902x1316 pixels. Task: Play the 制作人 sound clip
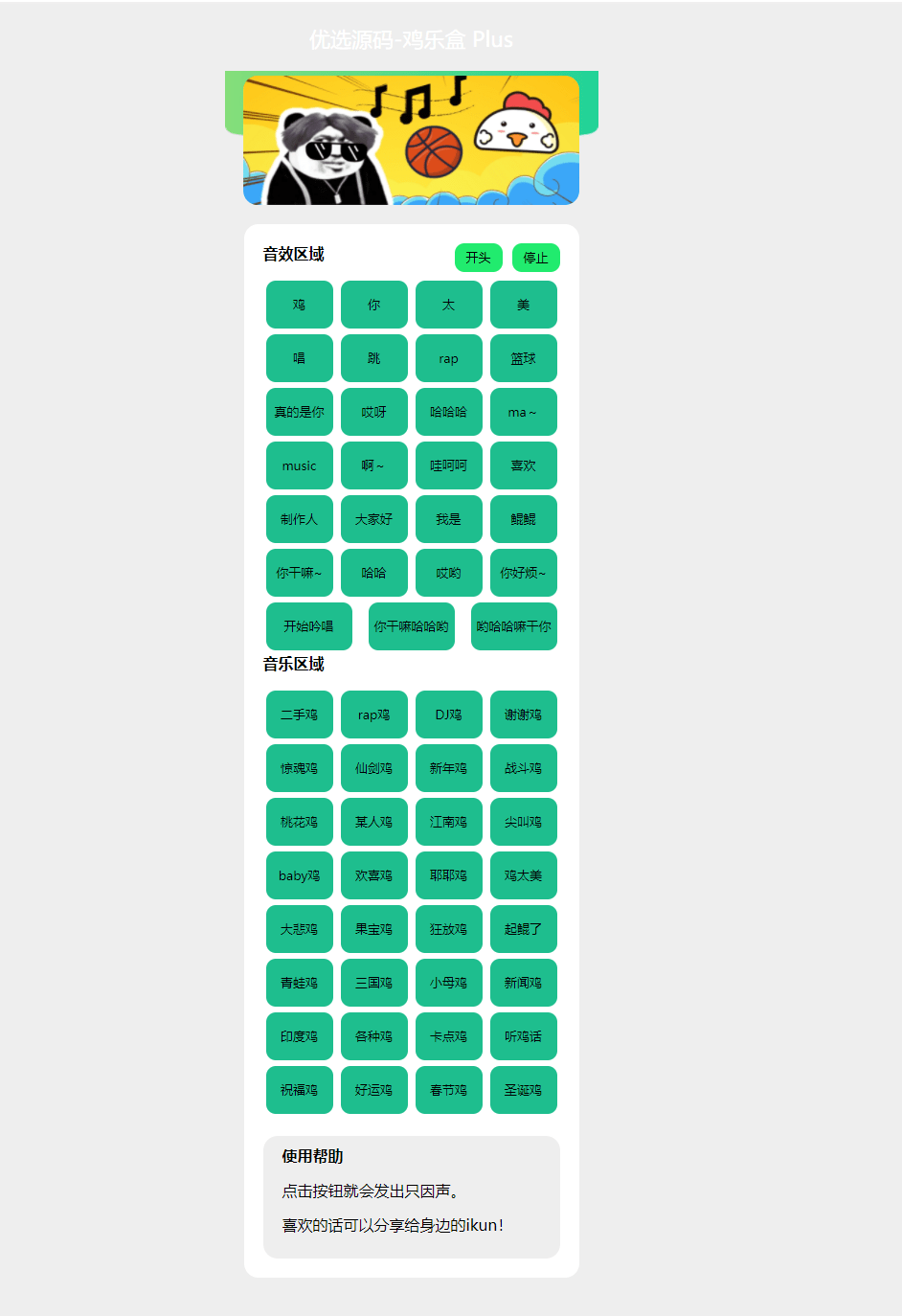[299, 519]
